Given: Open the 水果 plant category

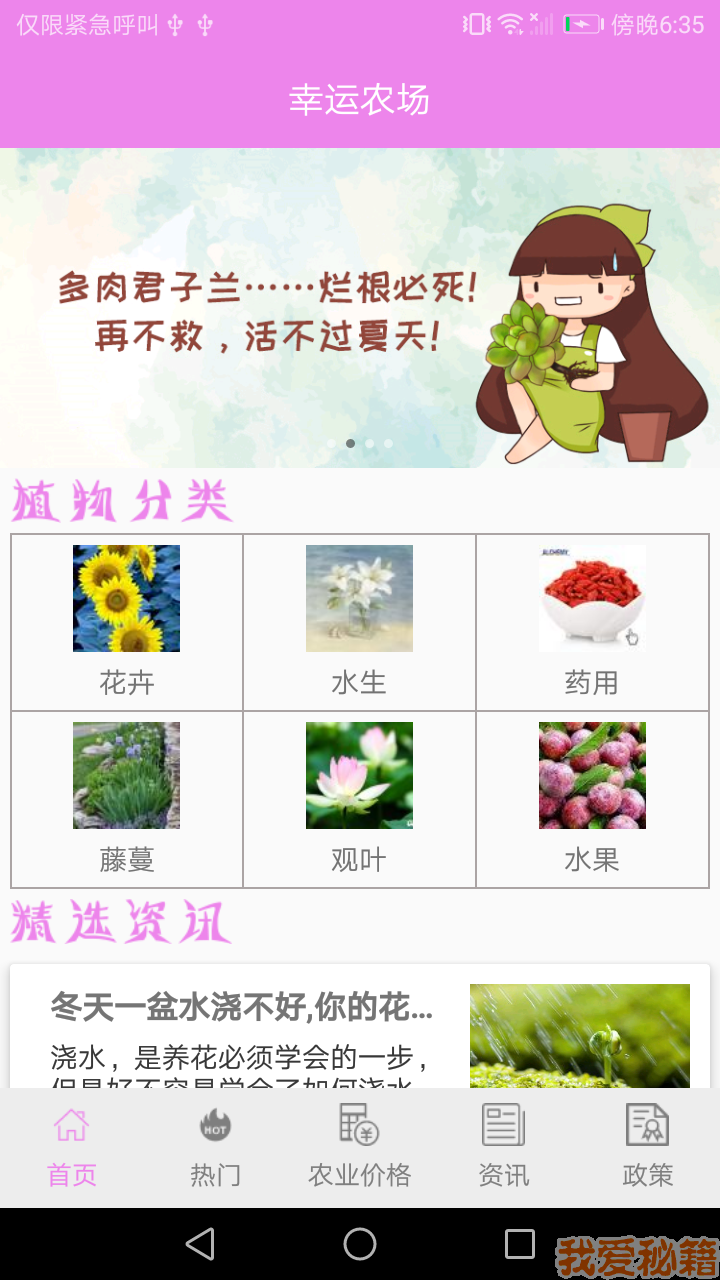Looking at the screenshot, I should tap(592, 798).
